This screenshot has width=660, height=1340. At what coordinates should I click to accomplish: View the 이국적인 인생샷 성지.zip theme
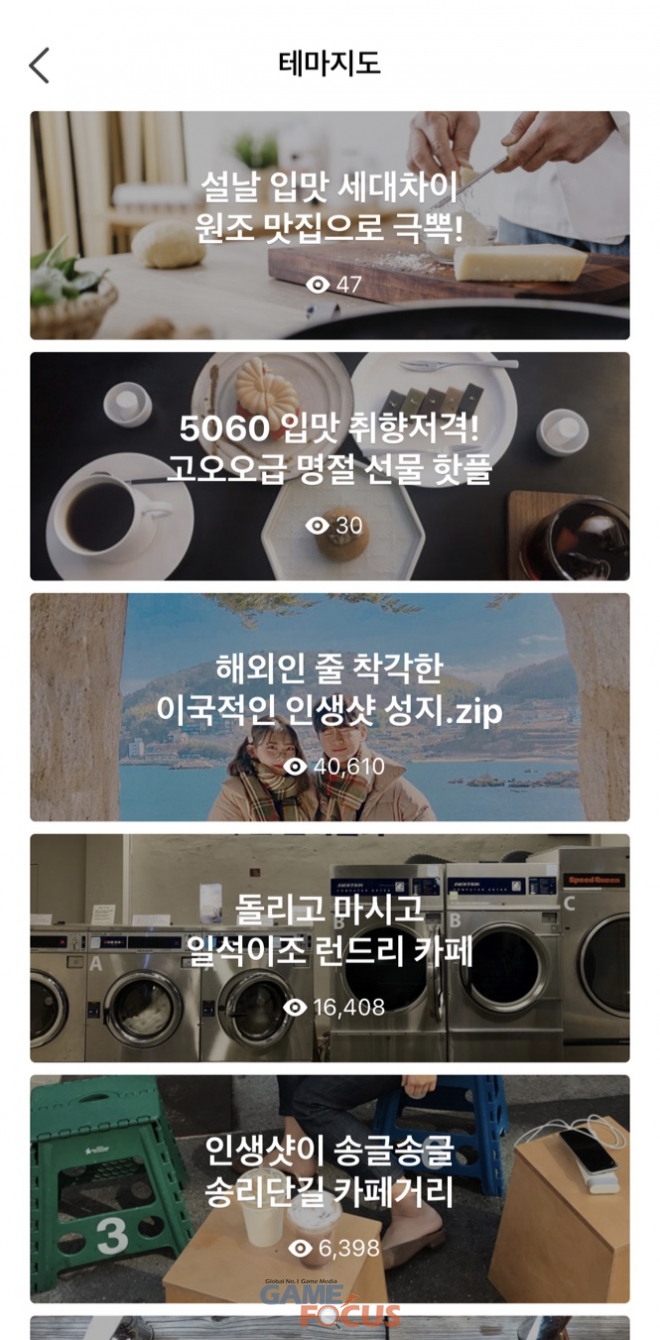pyautogui.click(x=330, y=707)
